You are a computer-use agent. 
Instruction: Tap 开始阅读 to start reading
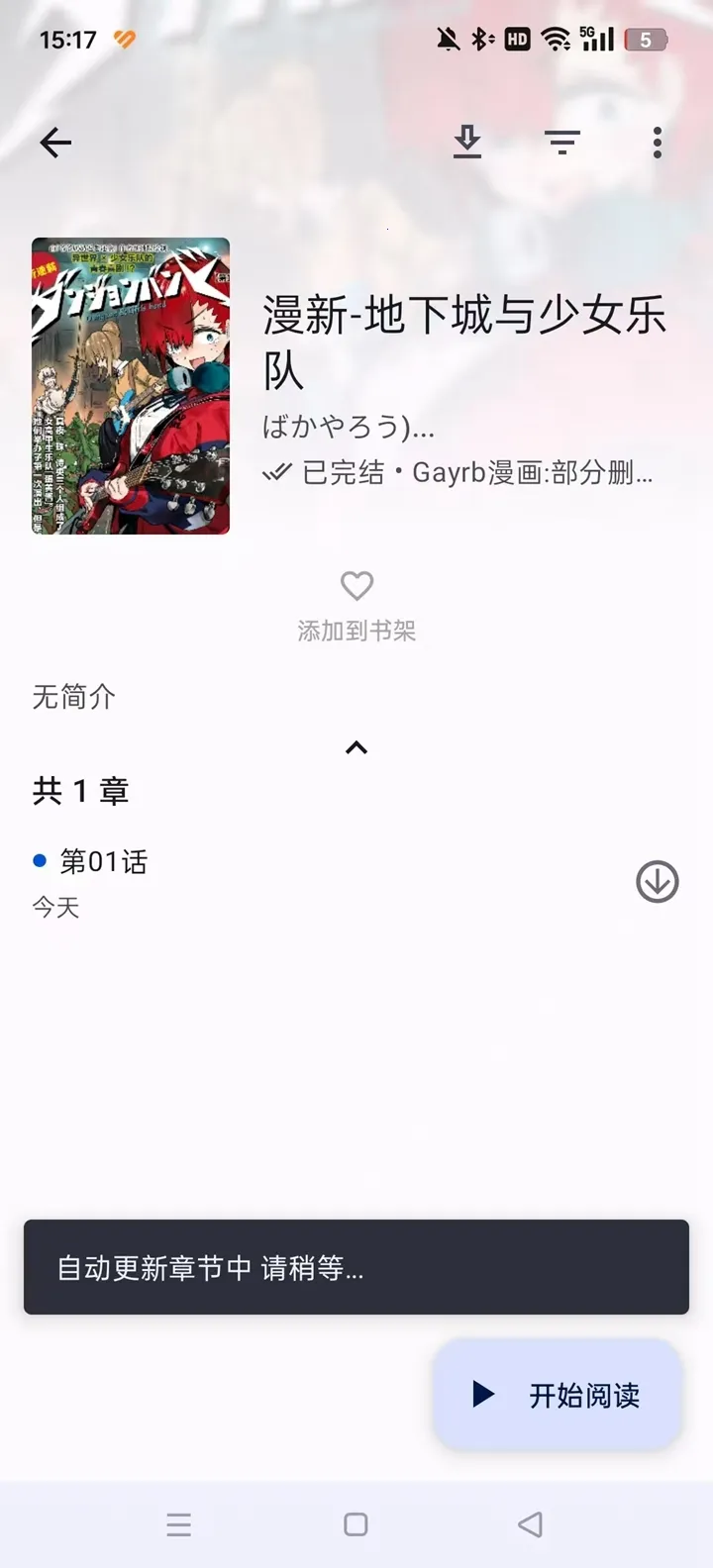(x=557, y=1395)
